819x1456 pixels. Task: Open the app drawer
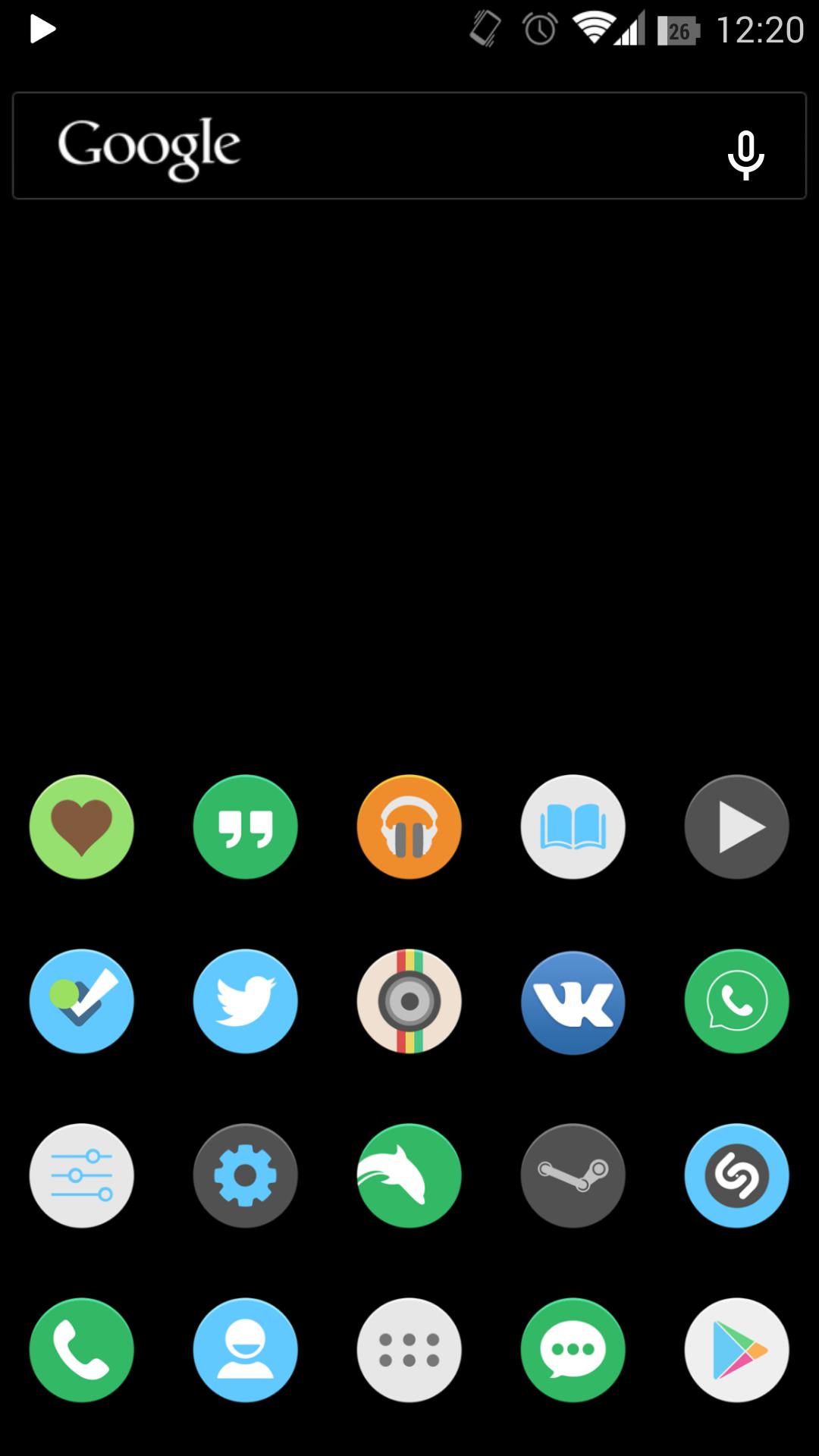pos(409,1350)
